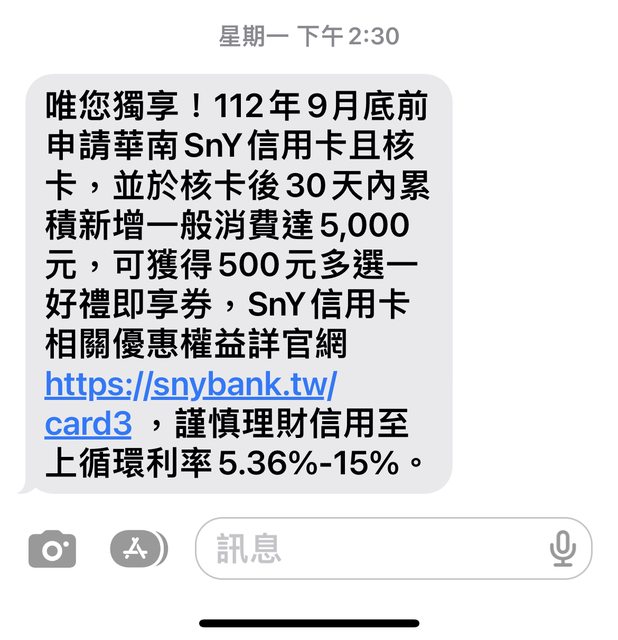Viewport: 618px width, 640px height.
Task: Focus the 訊息 text input field
Action: pos(370,548)
